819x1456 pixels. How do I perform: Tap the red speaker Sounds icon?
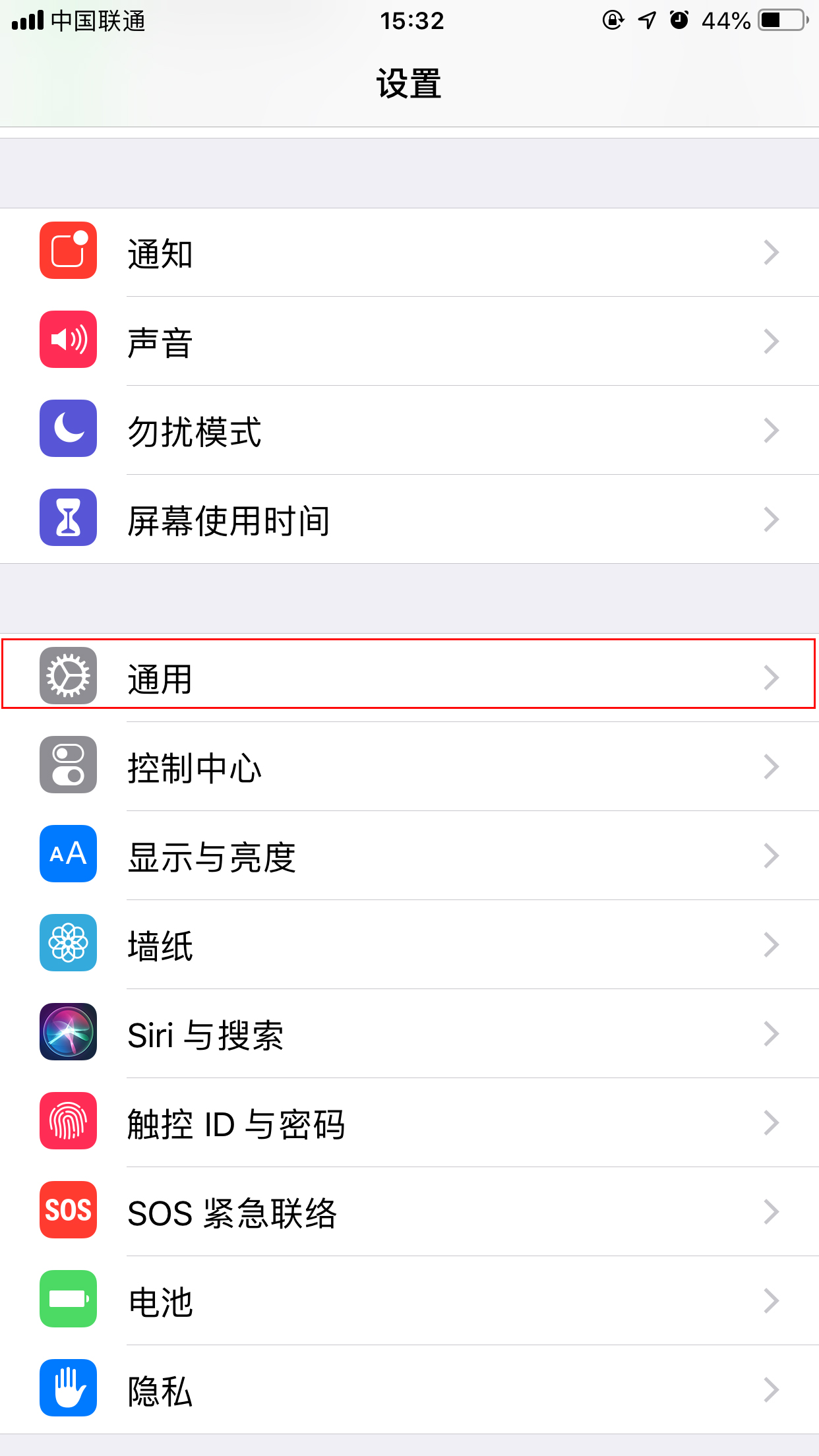(68, 340)
